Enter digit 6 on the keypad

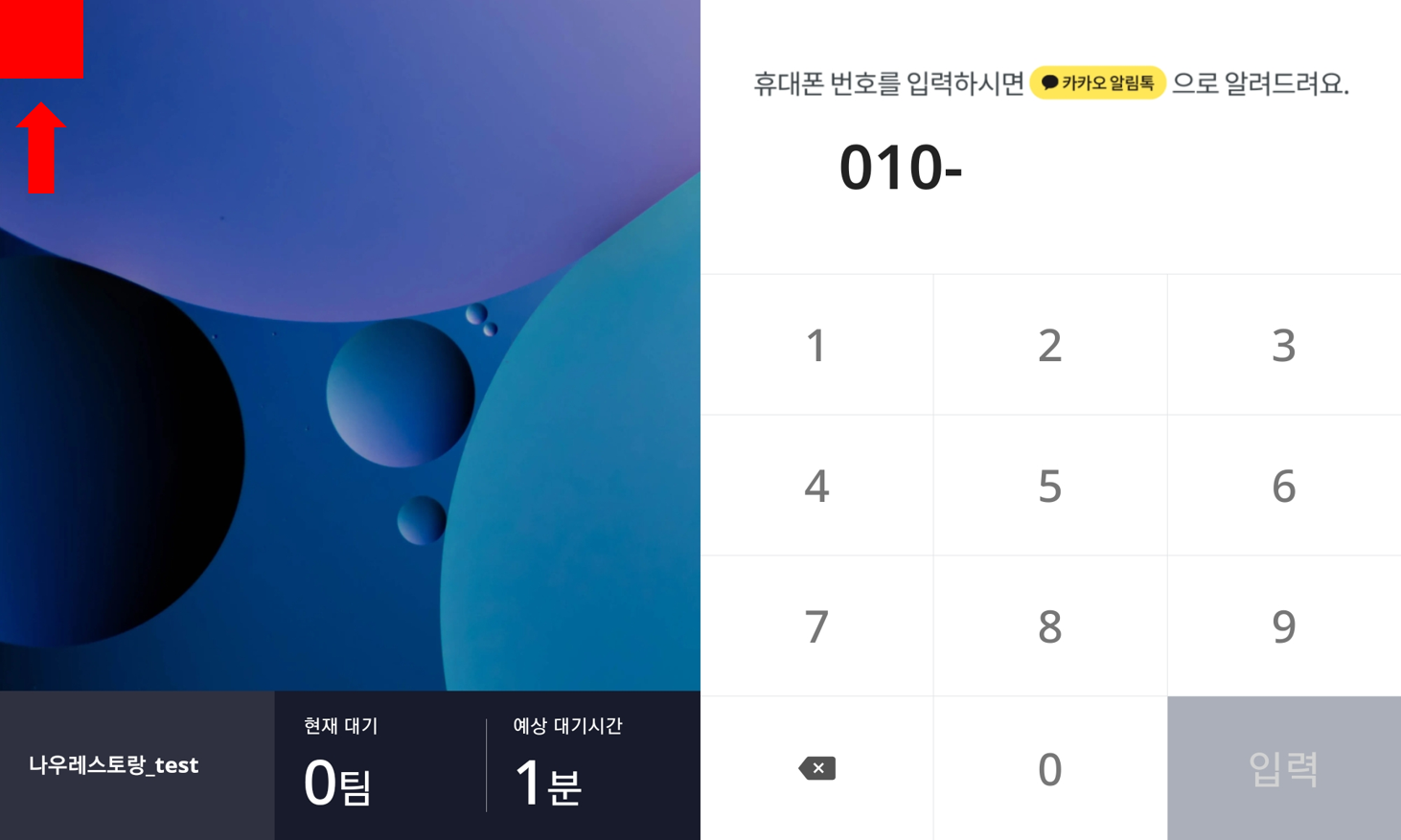[x=1284, y=486]
